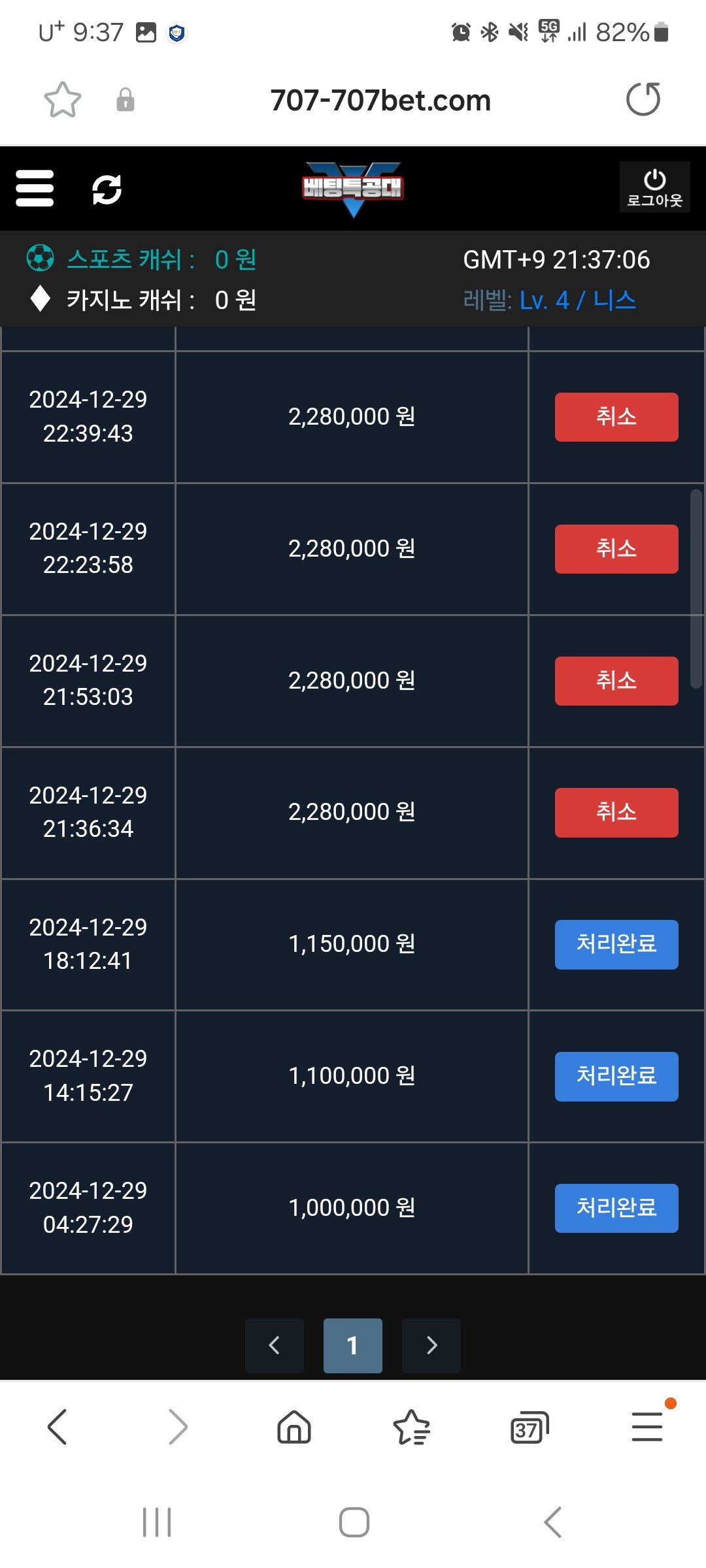View the 37 open browser tabs

click(x=529, y=1428)
